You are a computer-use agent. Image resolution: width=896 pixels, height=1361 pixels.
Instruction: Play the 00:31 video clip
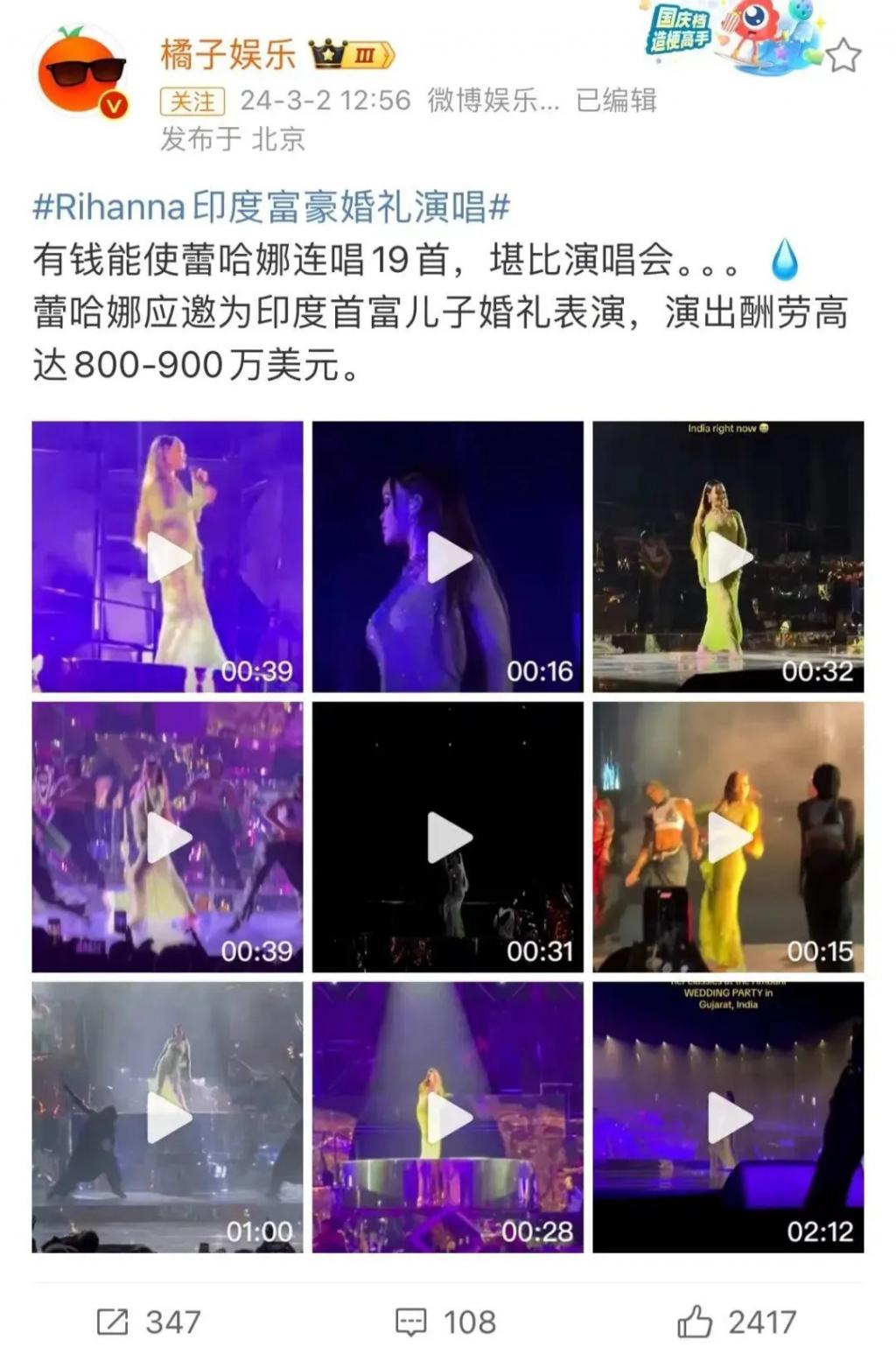click(x=448, y=837)
